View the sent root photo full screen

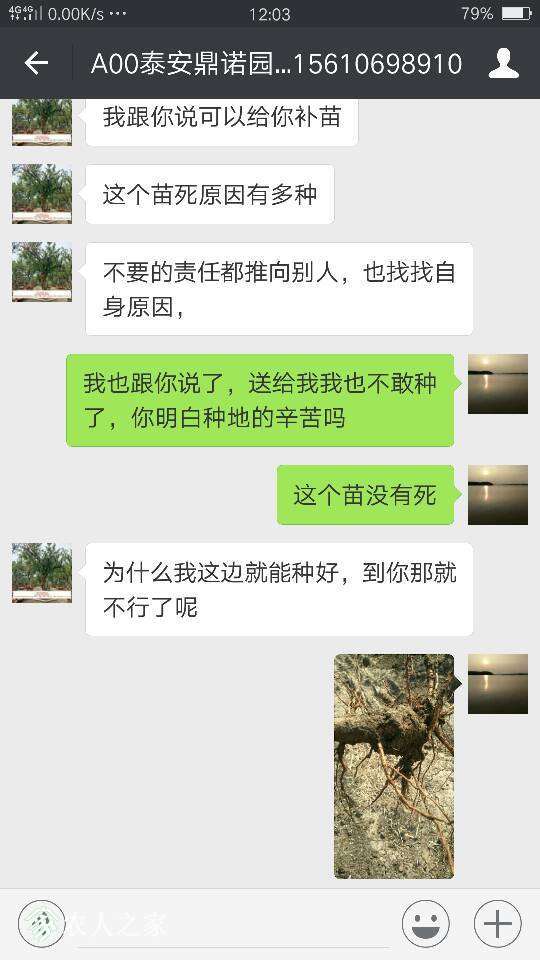point(394,766)
